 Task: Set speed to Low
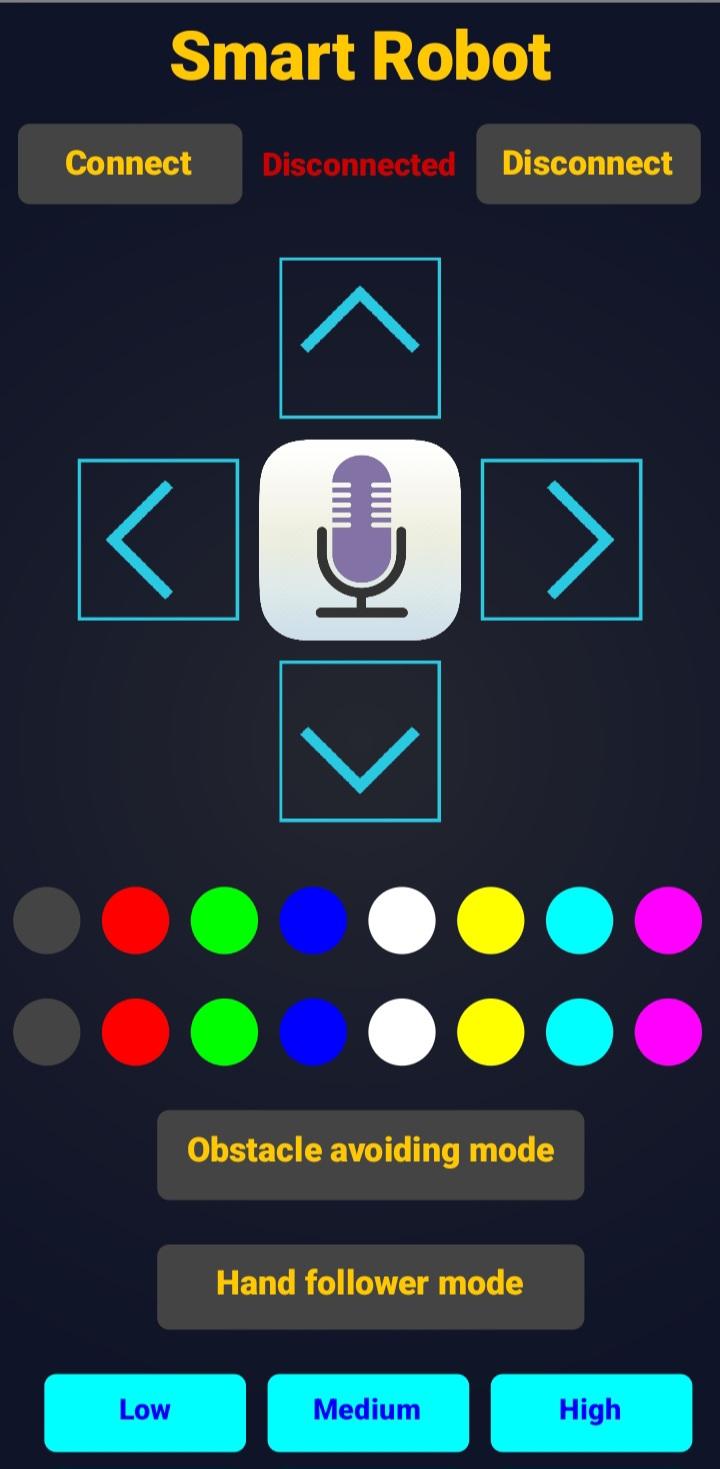(x=145, y=1412)
